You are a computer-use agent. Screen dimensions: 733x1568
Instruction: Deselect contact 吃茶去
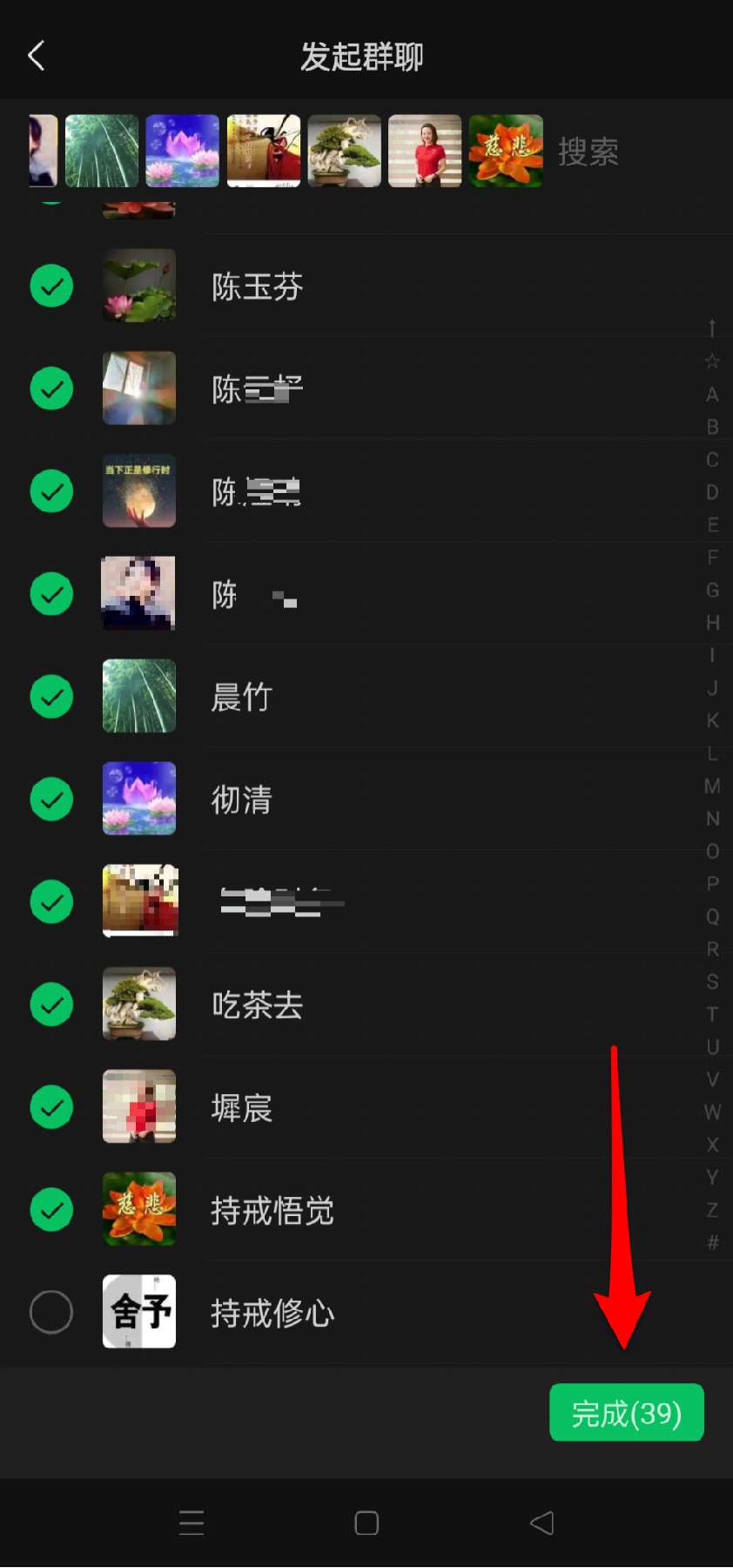[51, 1004]
